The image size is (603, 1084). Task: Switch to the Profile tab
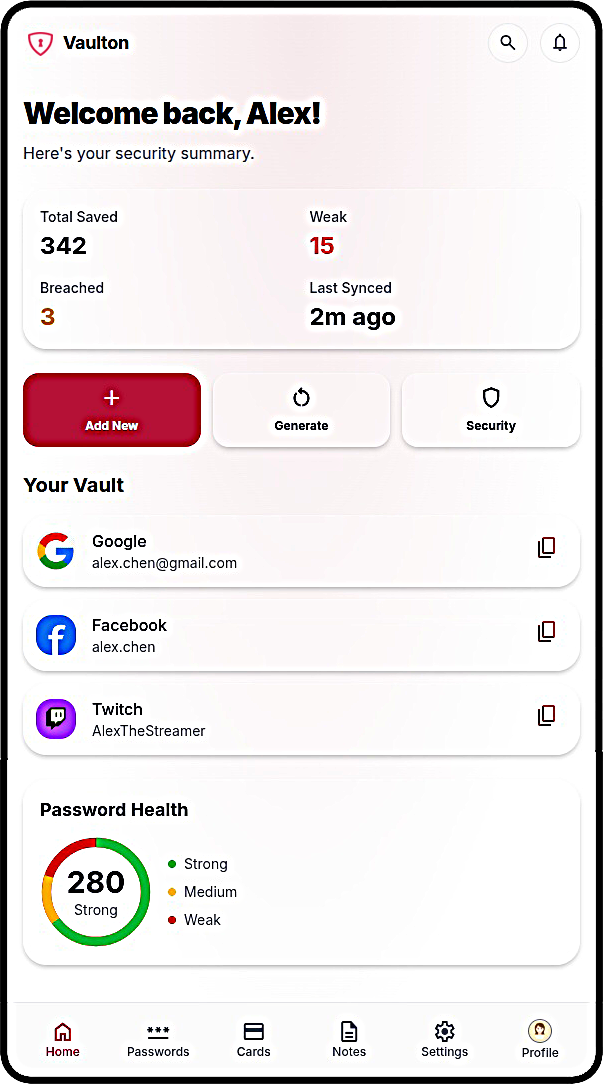tap(540, 1039)
